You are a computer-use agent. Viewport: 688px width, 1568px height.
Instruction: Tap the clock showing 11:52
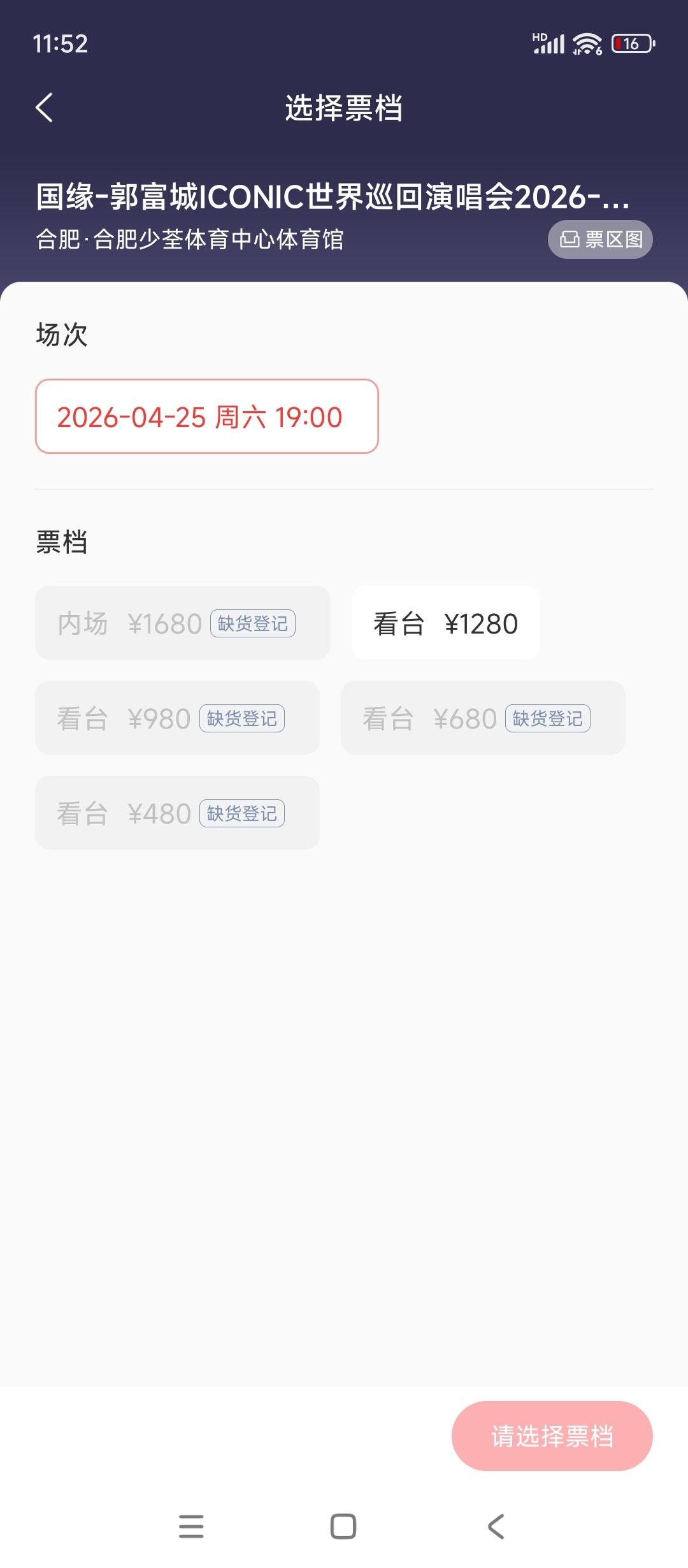(59, 43)
